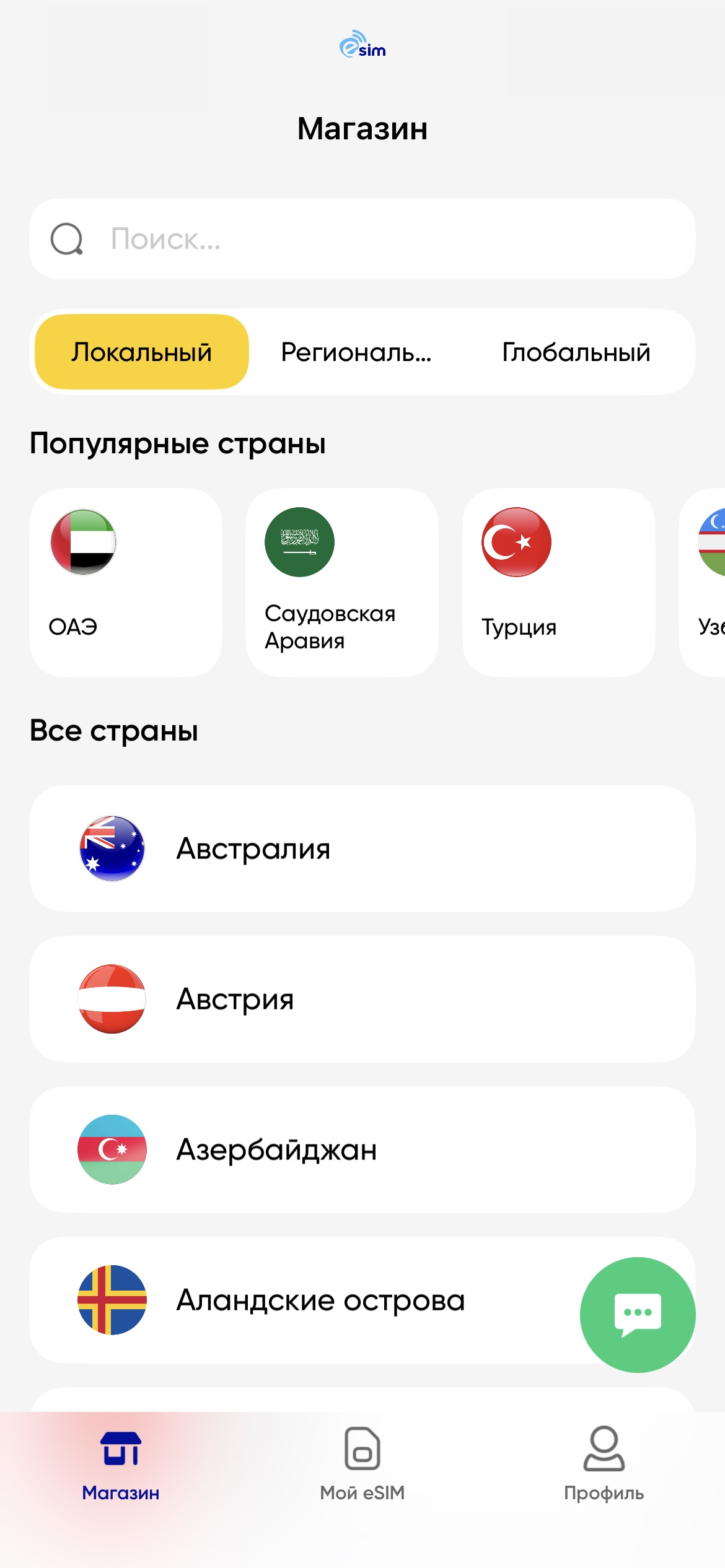Open the ОАЭ popular country card
Screen dimensions: 725x1568
126,582
